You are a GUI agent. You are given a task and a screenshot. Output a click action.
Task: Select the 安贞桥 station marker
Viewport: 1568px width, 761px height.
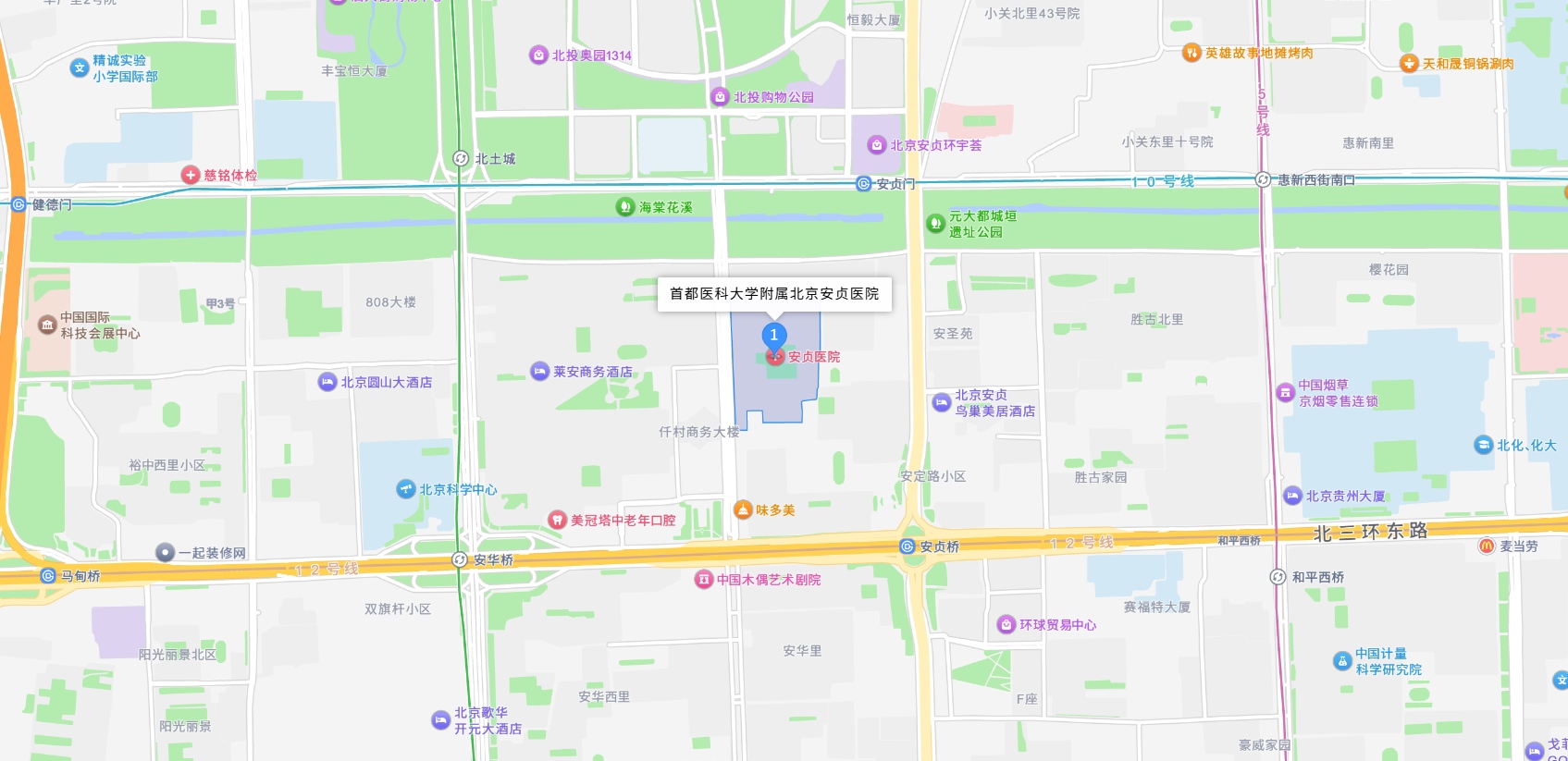tap(907, 546)
